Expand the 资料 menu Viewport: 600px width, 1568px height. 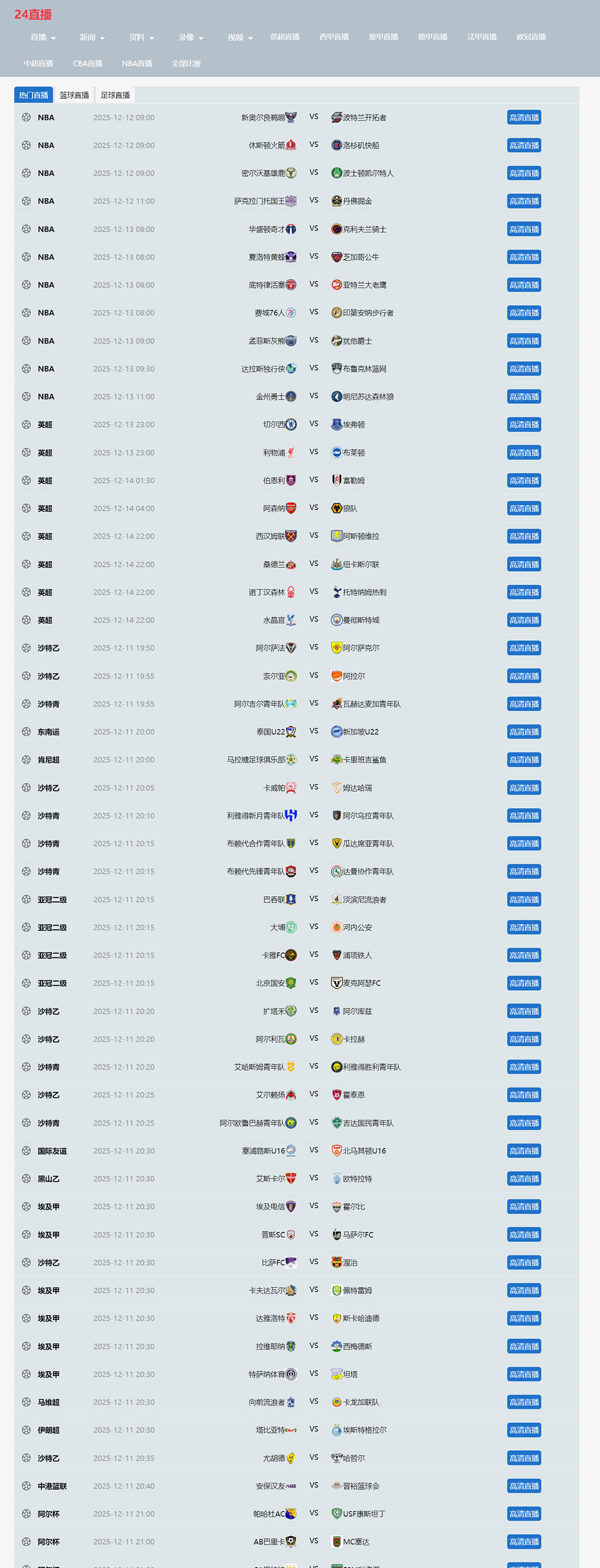click(141, 37)
